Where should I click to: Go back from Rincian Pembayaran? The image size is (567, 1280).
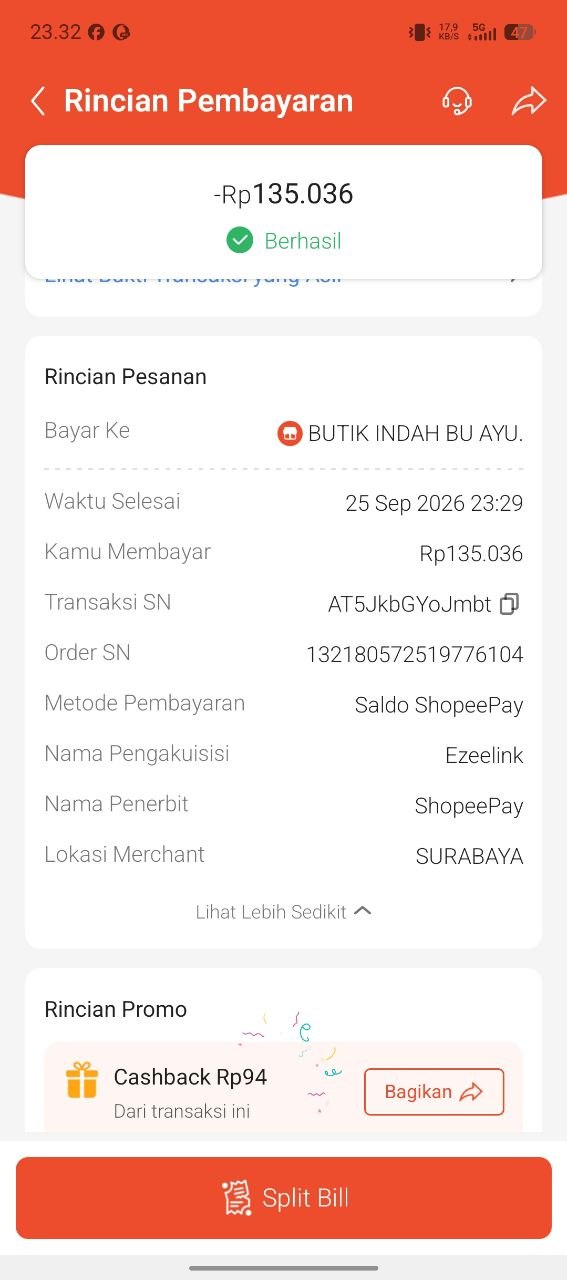(38, 101)
